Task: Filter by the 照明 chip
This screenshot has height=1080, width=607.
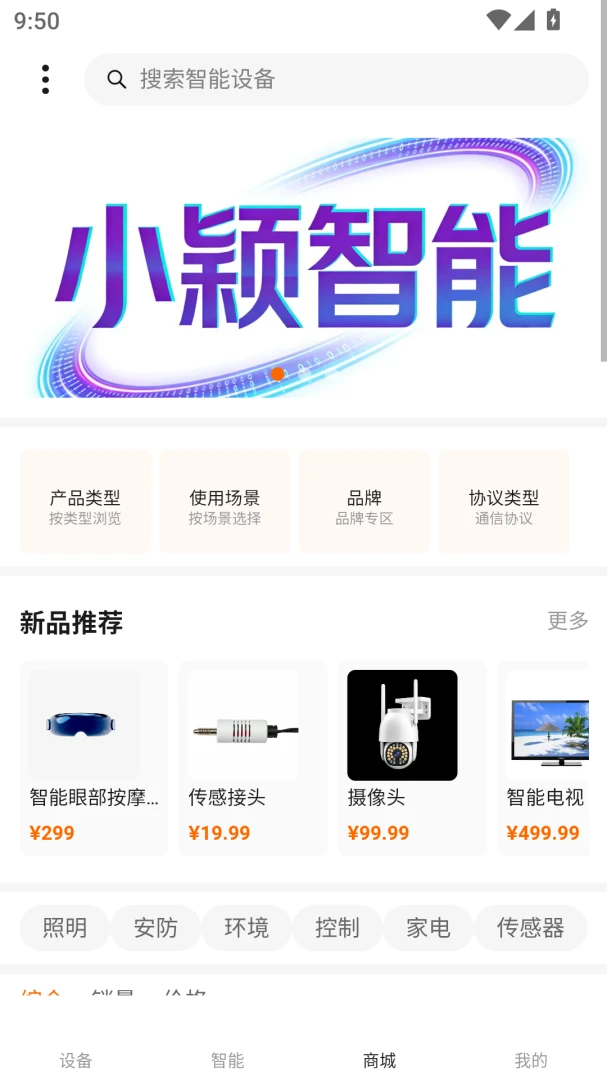Action: 65,928
